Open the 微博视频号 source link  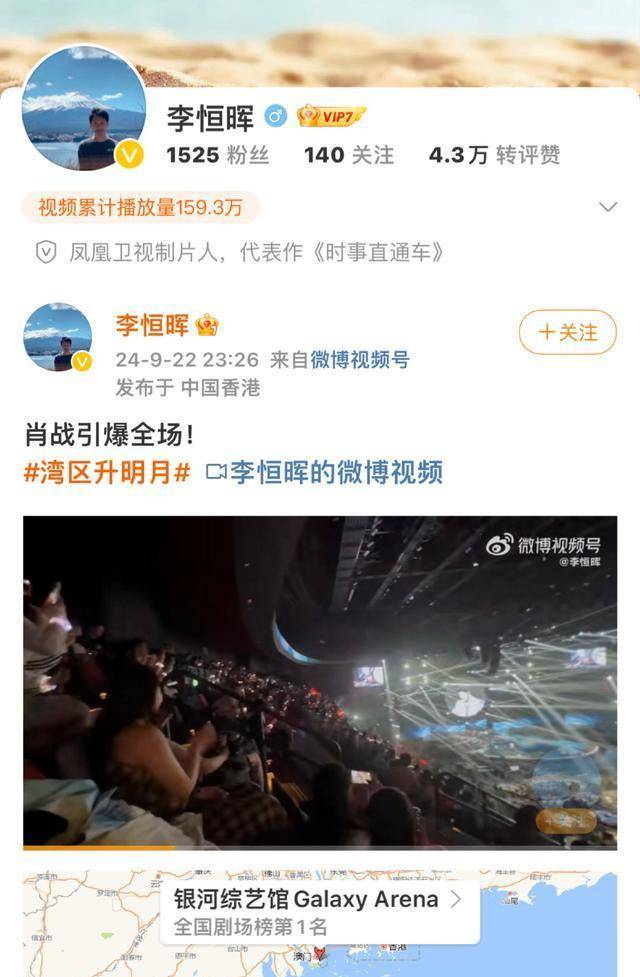coord(359,360)
